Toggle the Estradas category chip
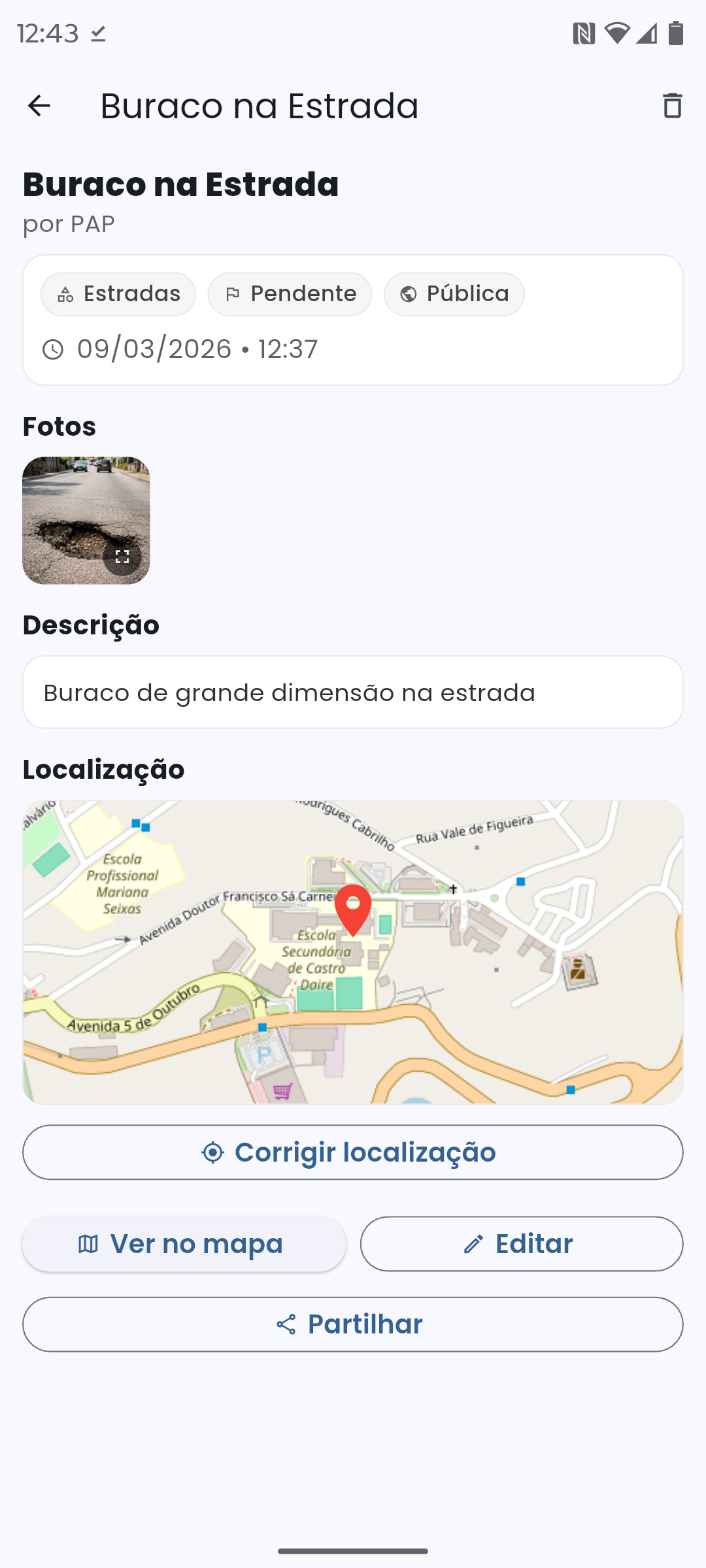Image resolution: width=706 pixels, height=1568 pixels. point(118,294)
